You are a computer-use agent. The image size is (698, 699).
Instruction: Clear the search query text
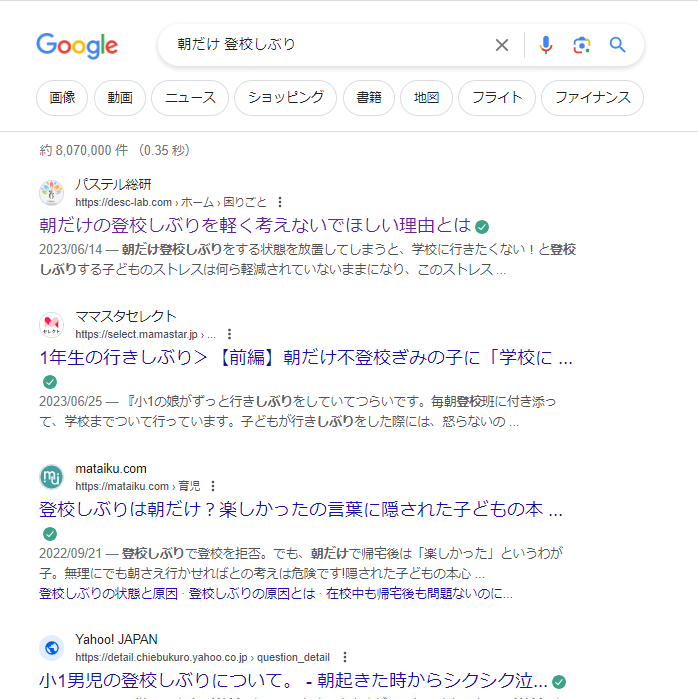coord(502,45)
